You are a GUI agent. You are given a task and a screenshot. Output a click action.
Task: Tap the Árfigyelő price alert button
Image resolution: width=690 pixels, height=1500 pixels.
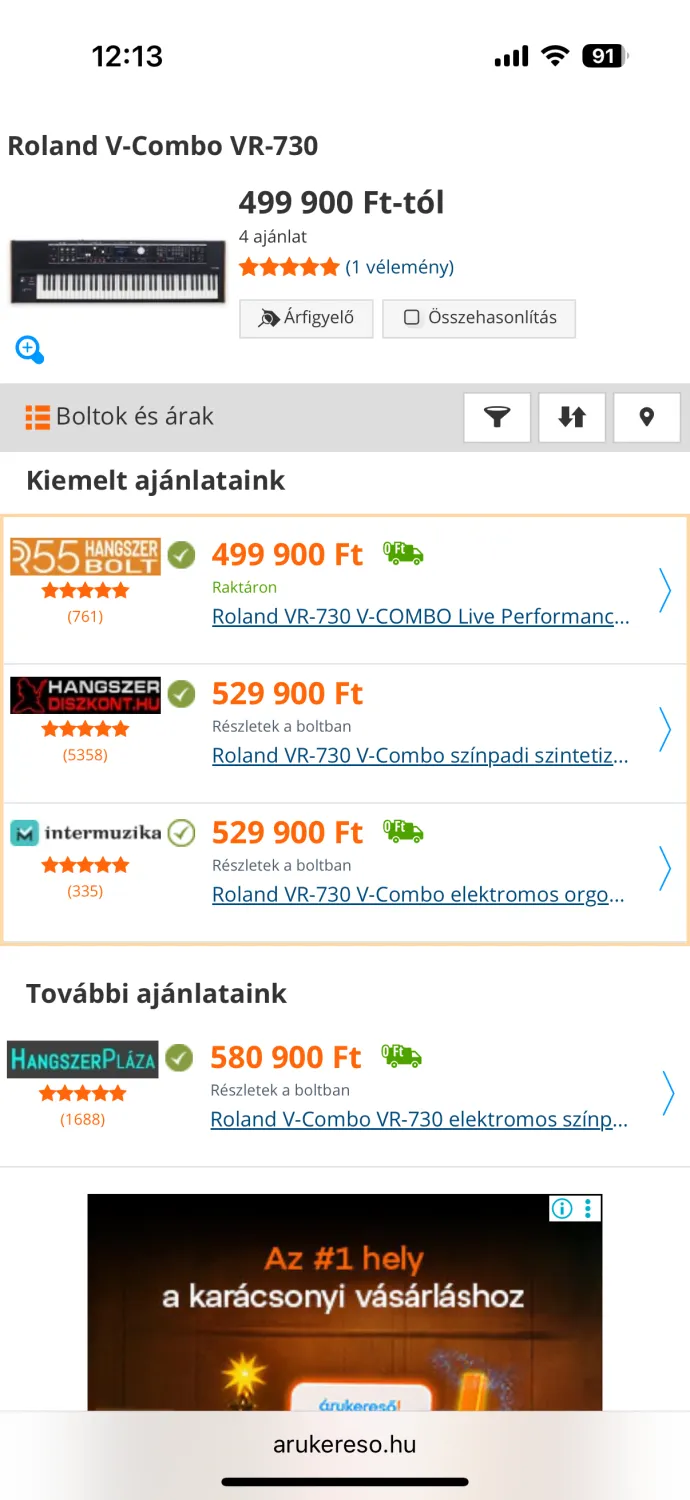(306, 318)
